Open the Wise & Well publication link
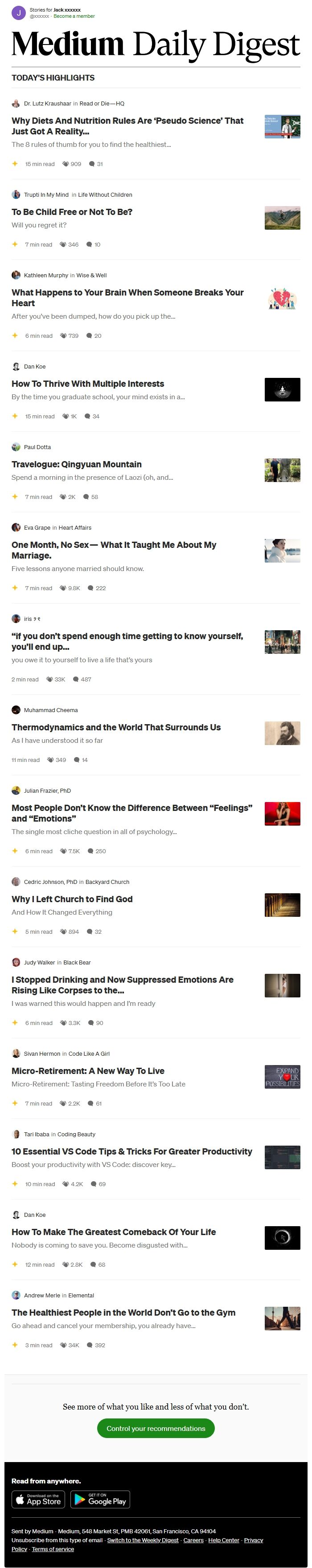This screenshot has height=1568, width=312. [x=91, y=275]
